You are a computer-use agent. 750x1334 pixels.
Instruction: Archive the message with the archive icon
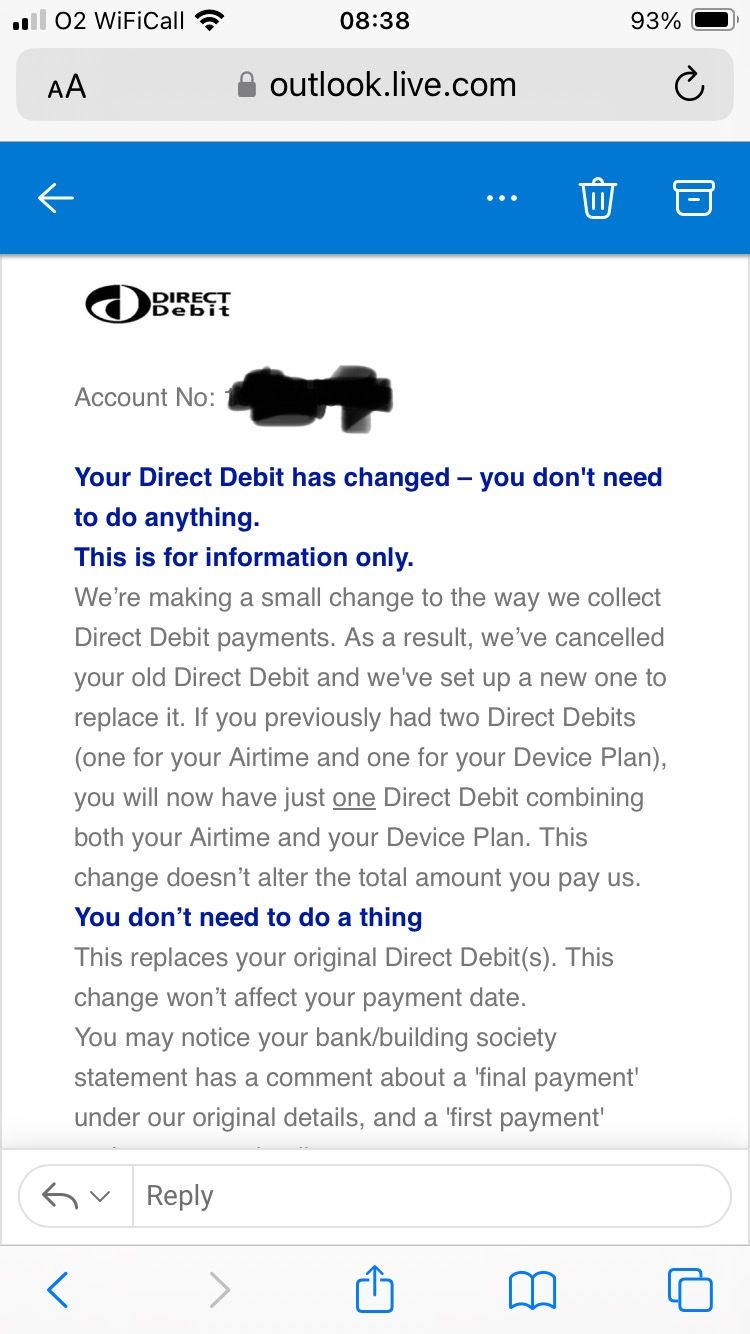[693, 197]
